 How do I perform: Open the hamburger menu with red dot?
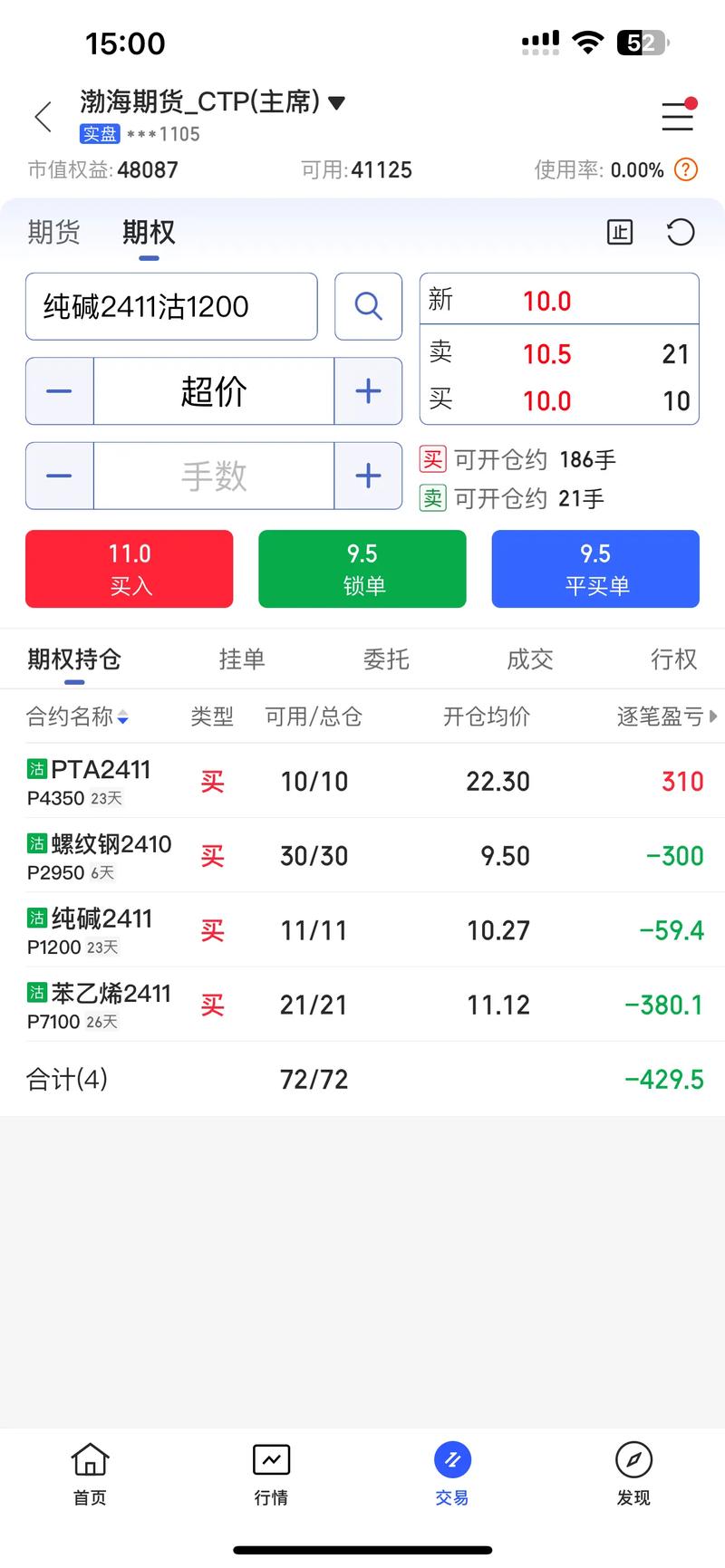[x=677, y=117]
